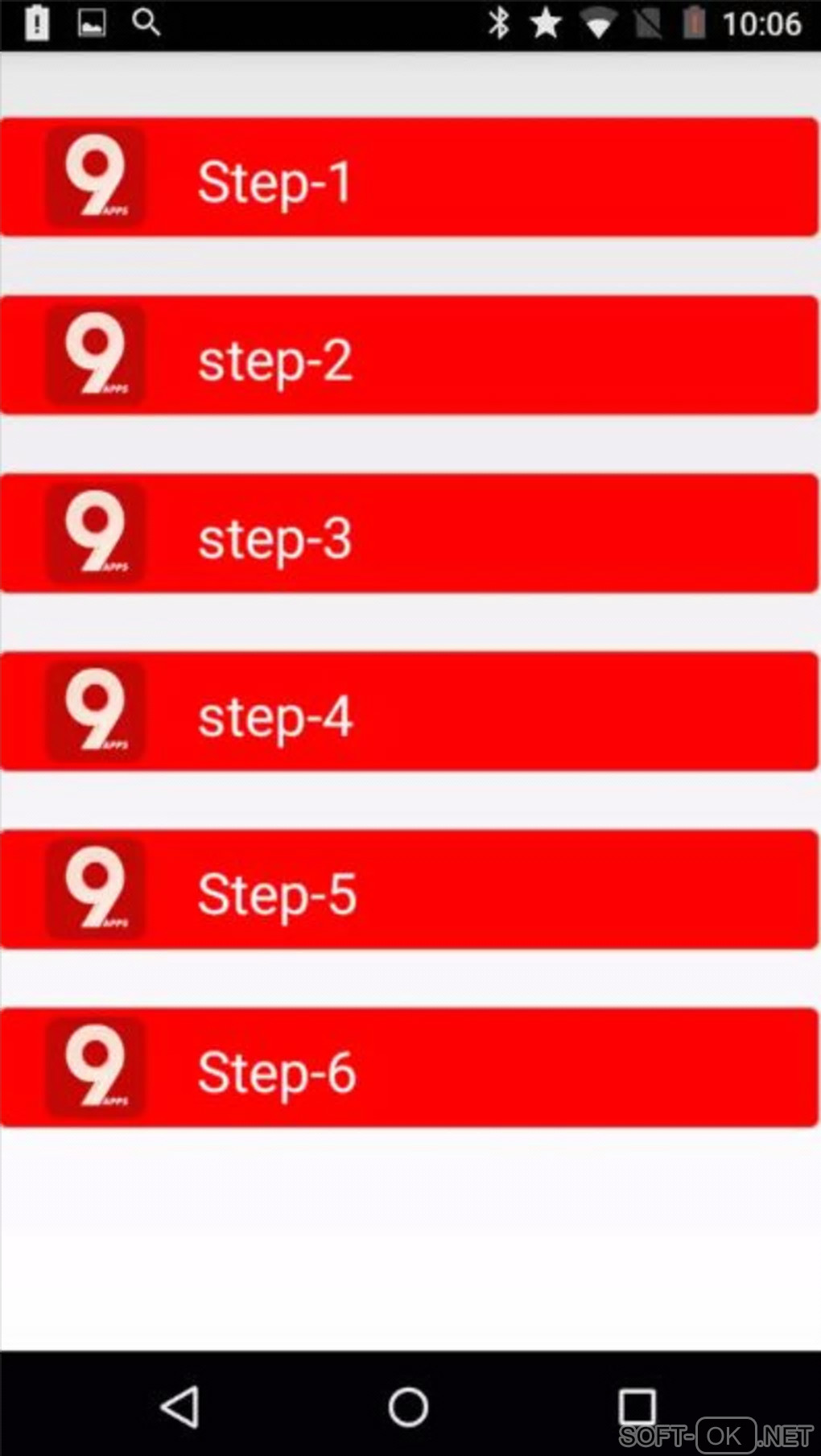Viewport: 821px width, 1456px height.
Task: Tap the step-4 button
Action: (409, 712)
